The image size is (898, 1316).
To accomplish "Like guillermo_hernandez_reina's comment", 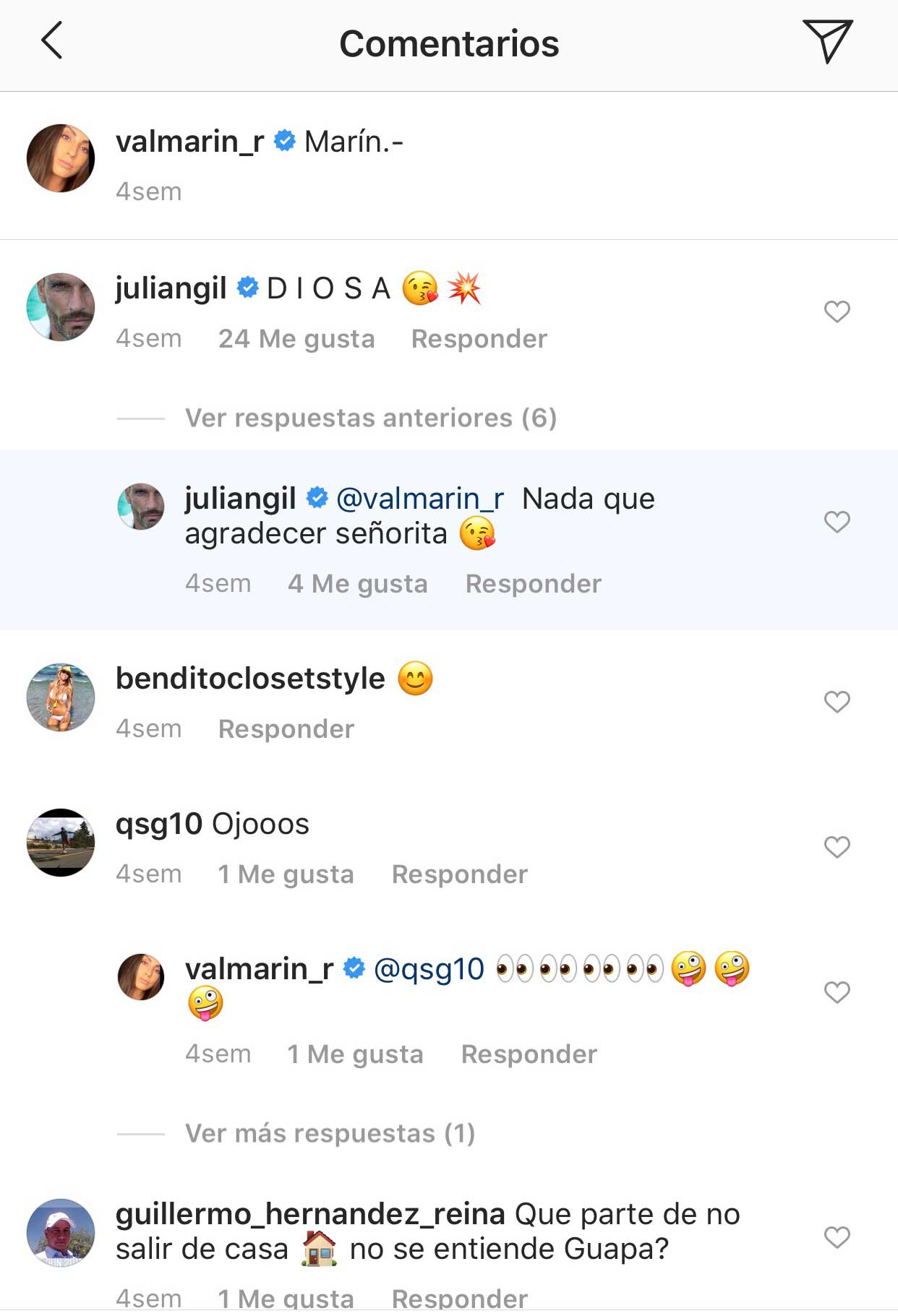I will 837,1237.
